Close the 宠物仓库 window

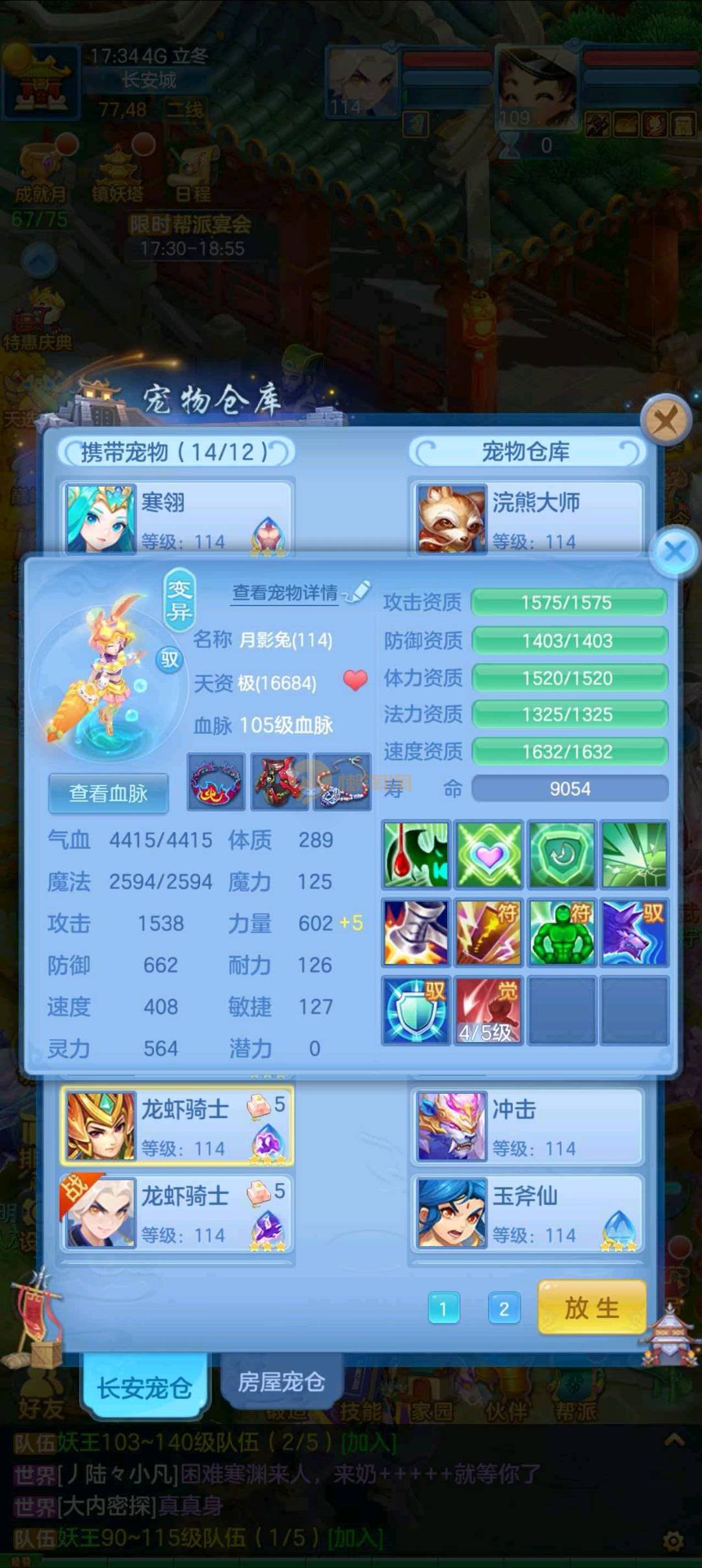point(666,420)
